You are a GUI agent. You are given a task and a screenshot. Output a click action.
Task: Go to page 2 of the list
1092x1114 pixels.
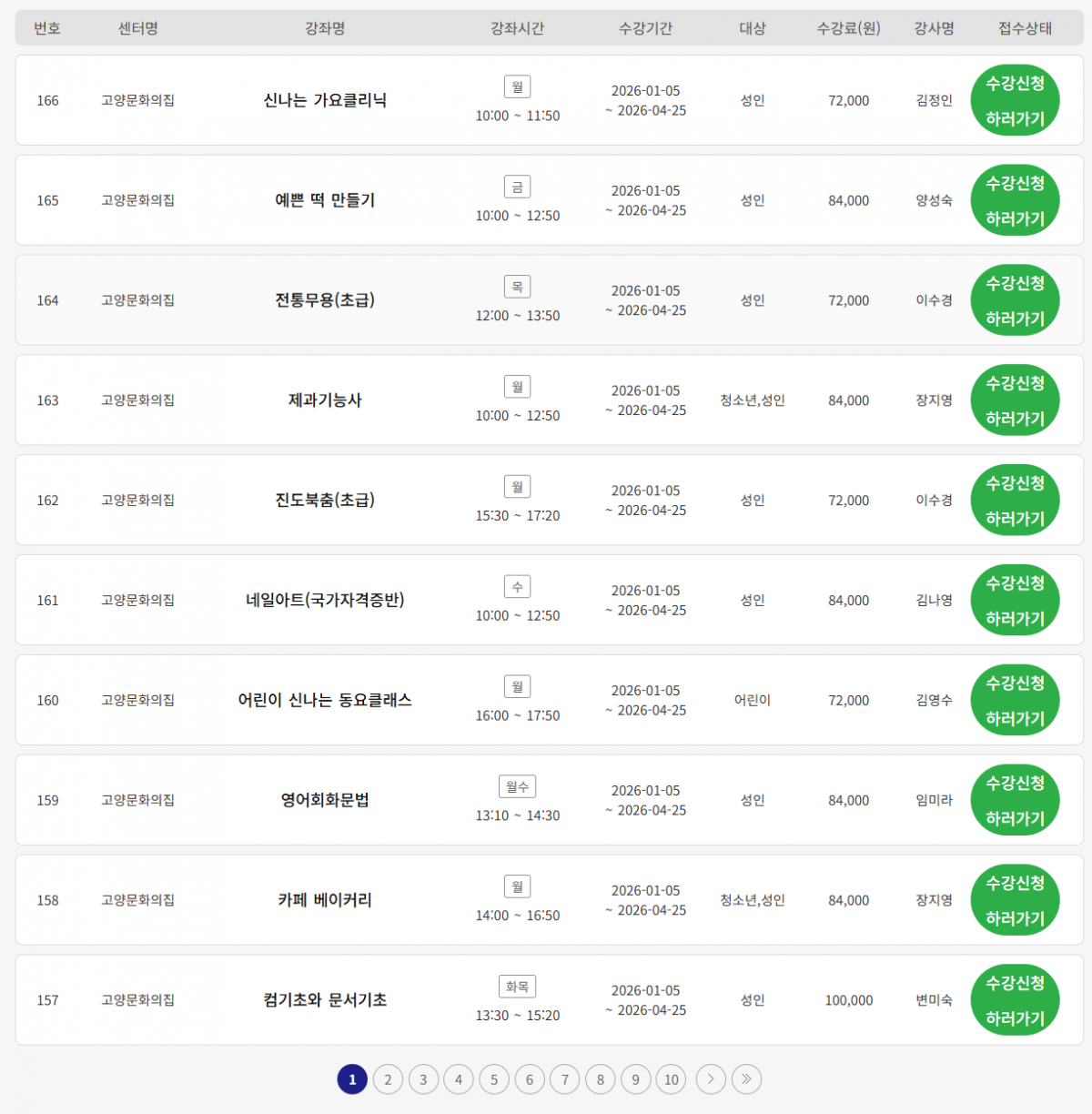[x=388, y=1079]
